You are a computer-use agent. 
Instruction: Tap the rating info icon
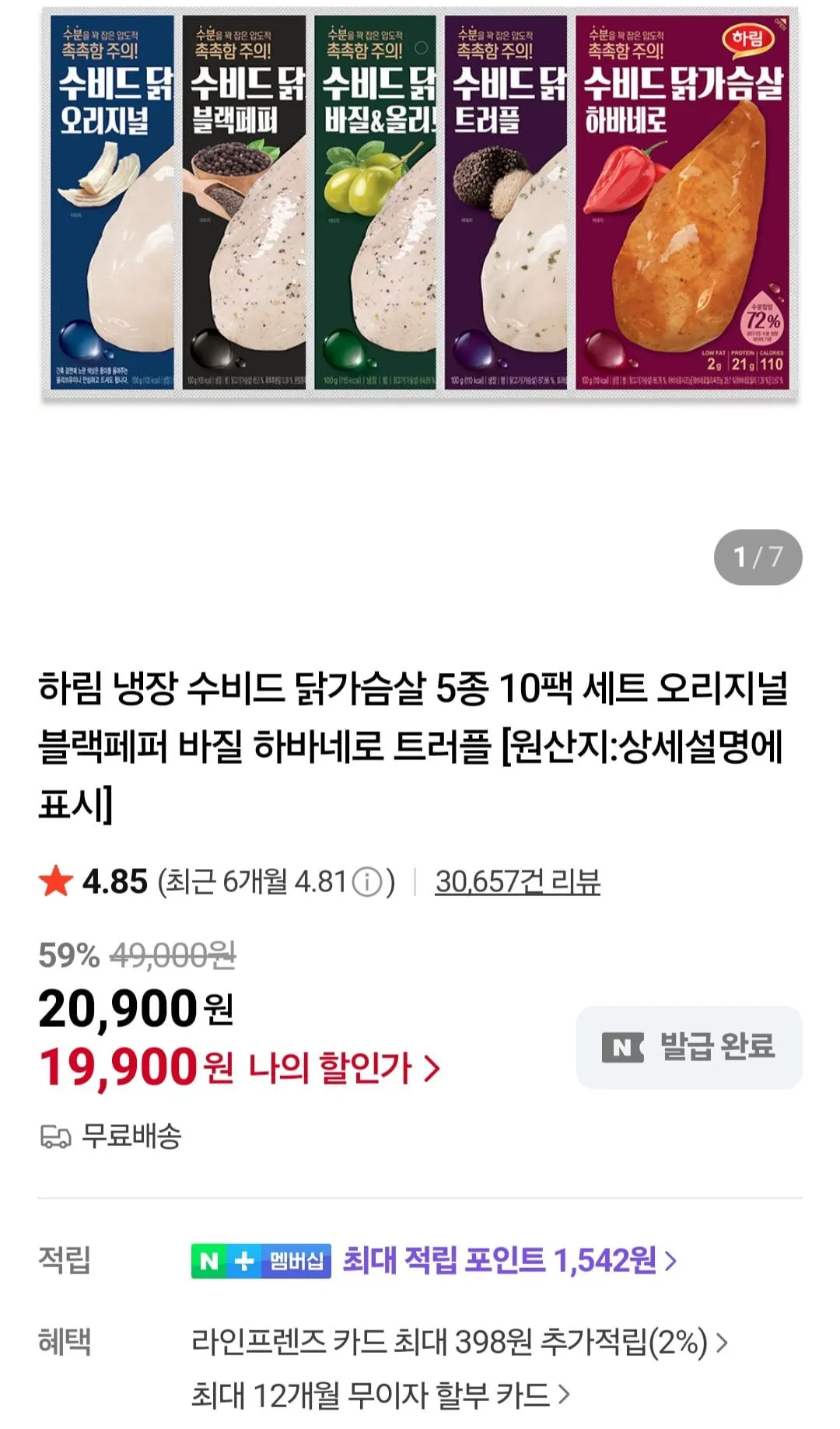pos(366,882)
